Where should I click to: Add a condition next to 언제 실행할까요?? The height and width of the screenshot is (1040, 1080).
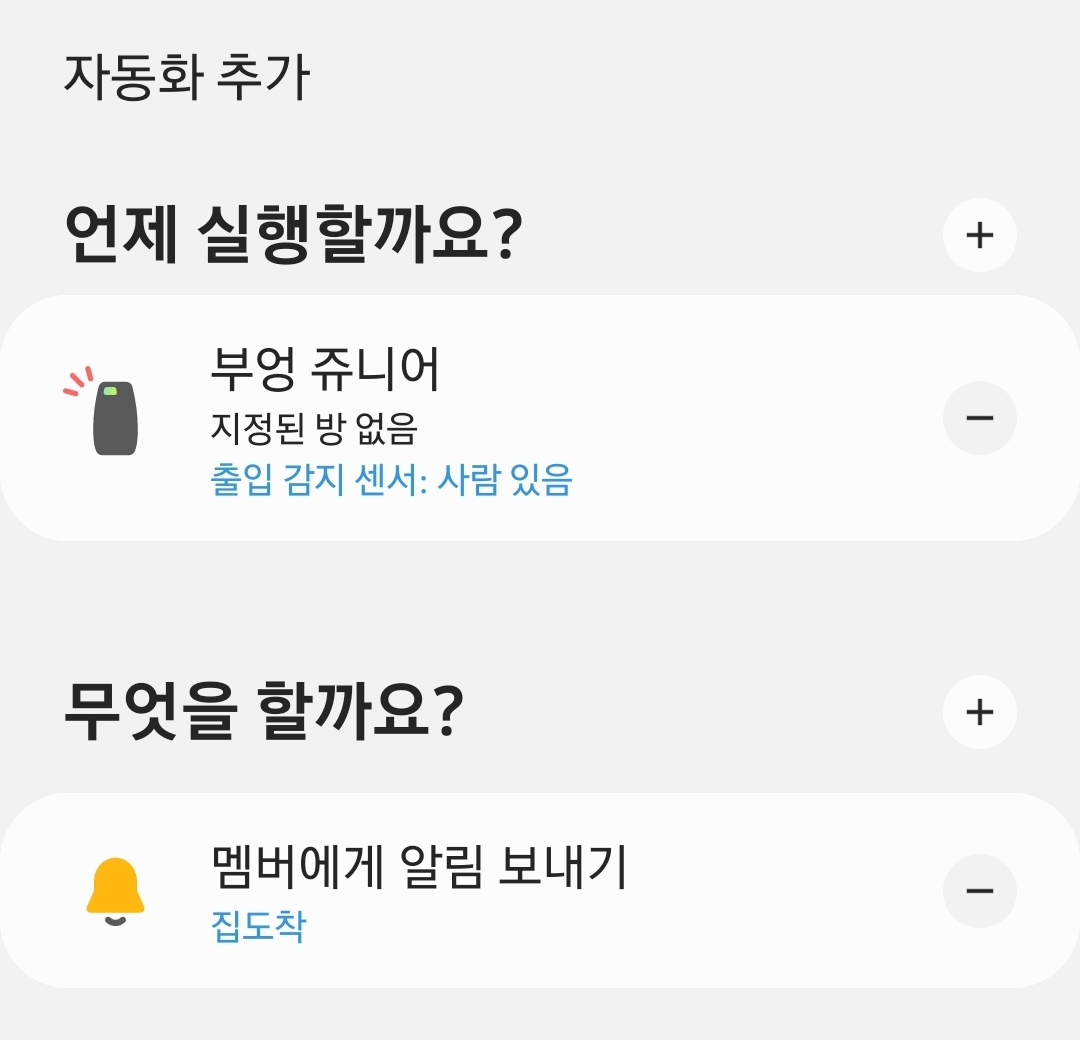tap(979, 235)
